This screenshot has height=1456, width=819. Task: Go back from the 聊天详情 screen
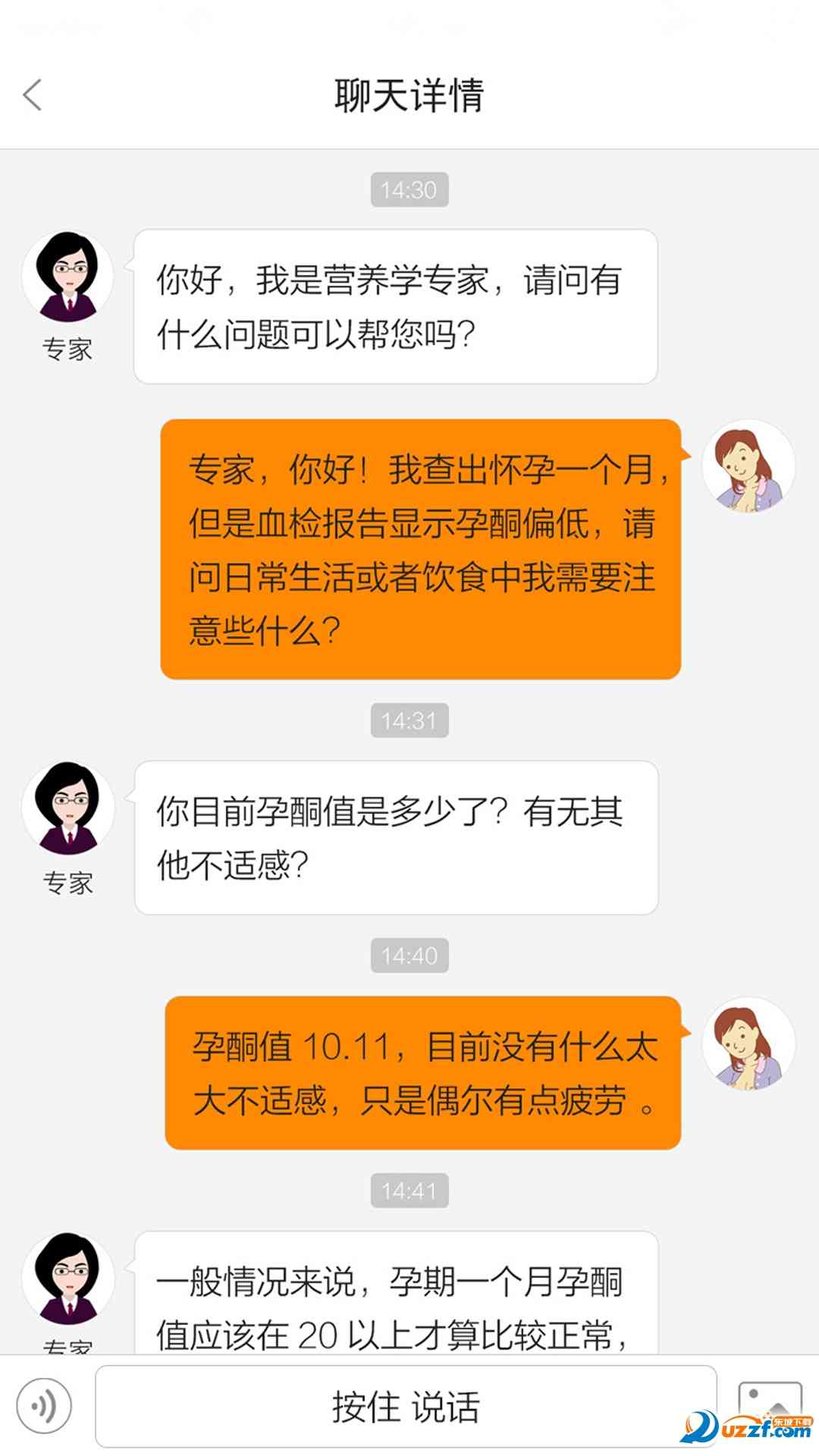[x=32, y=96]
